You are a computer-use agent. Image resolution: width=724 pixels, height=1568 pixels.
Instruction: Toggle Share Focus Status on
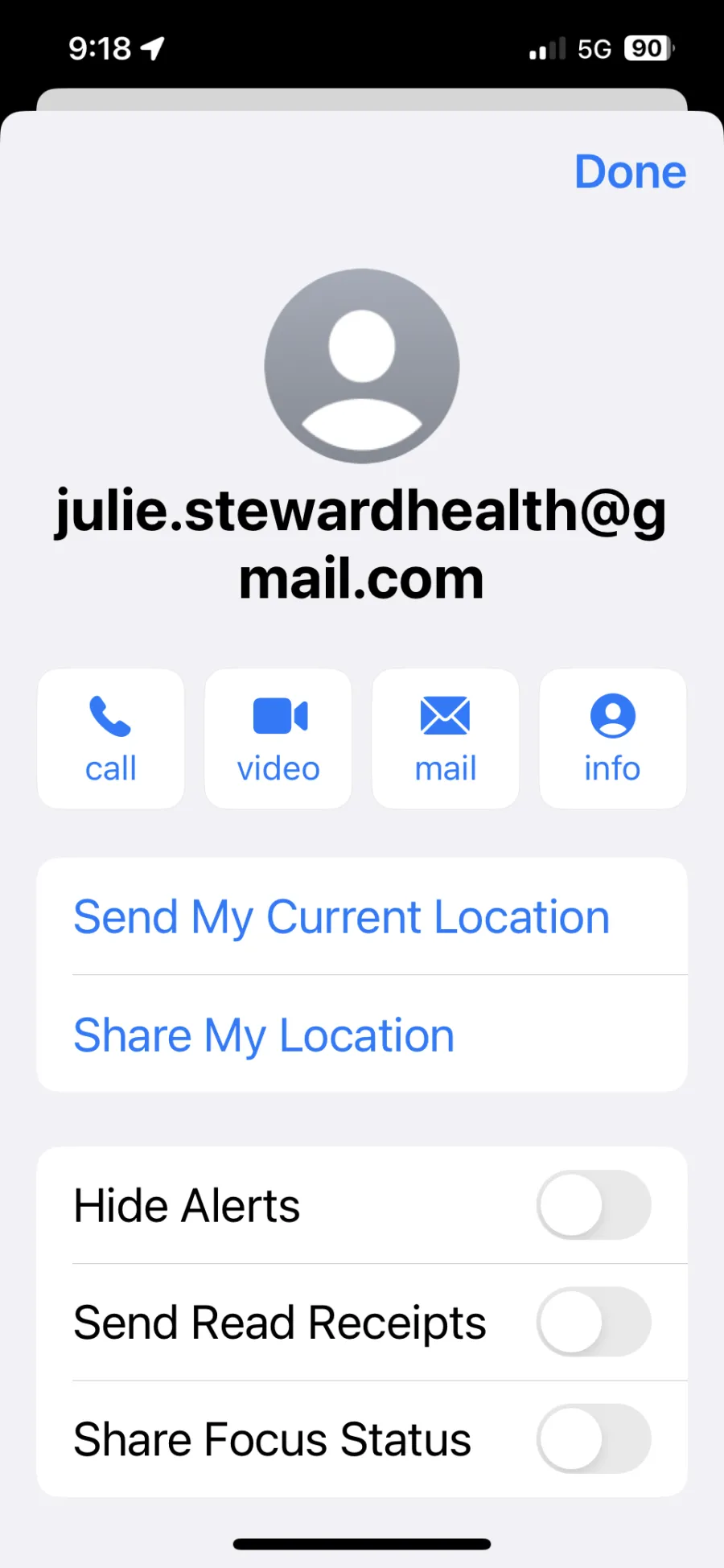(594, 1438)
